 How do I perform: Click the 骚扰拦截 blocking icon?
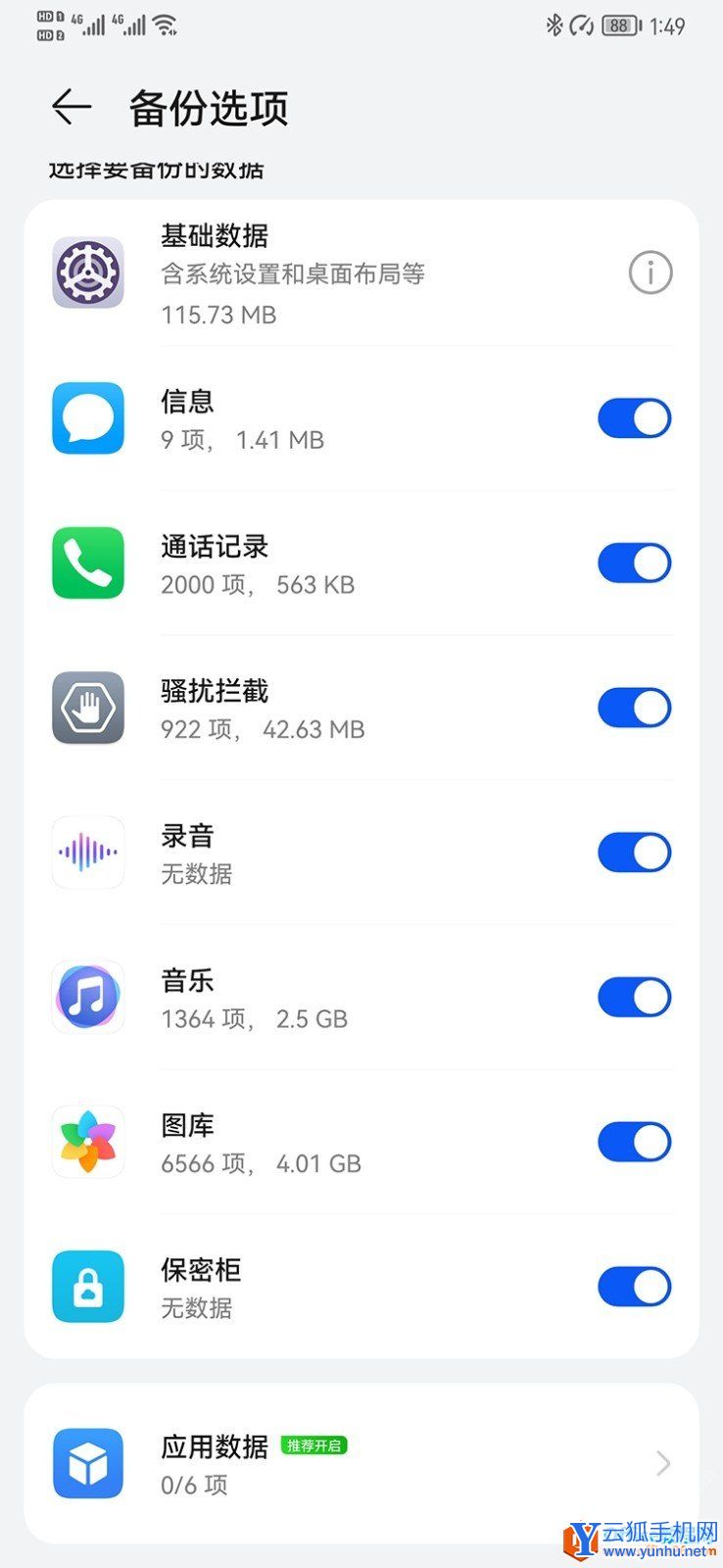87,708
